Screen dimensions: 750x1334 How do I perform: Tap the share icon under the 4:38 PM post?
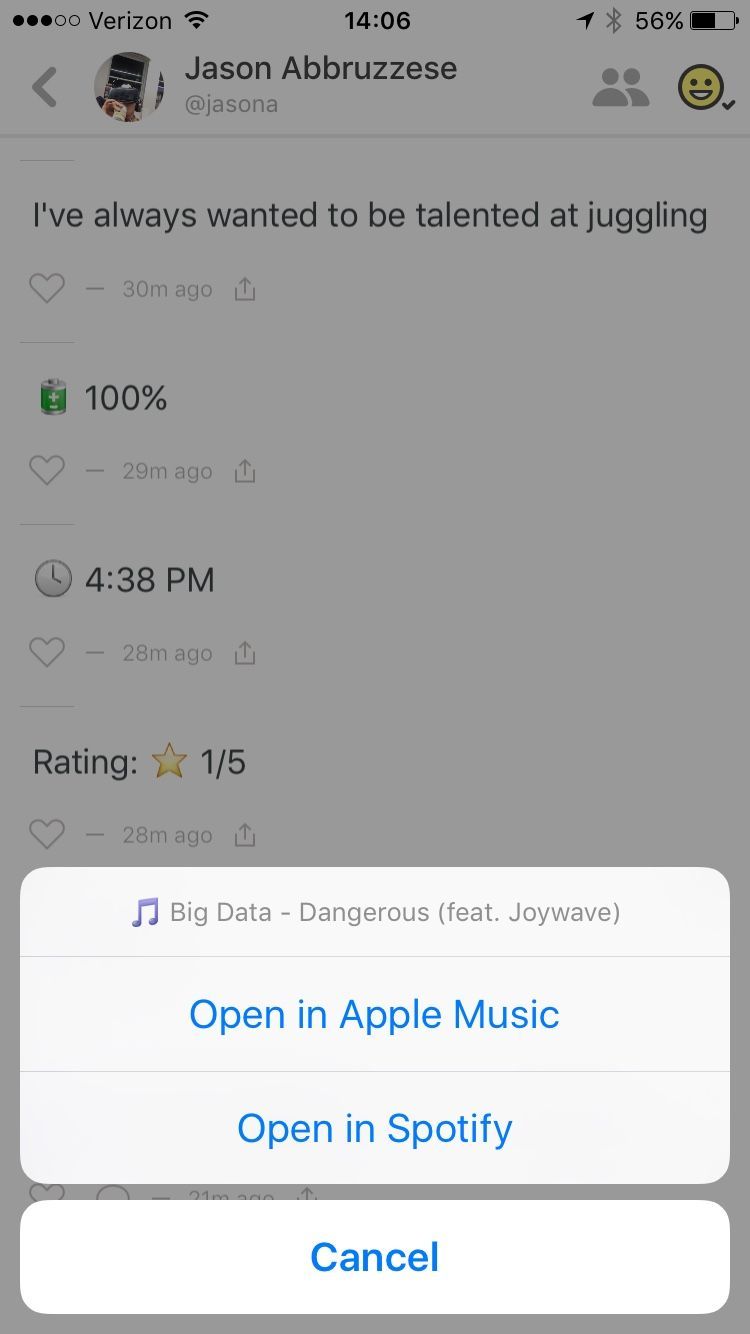click(244, 652)
